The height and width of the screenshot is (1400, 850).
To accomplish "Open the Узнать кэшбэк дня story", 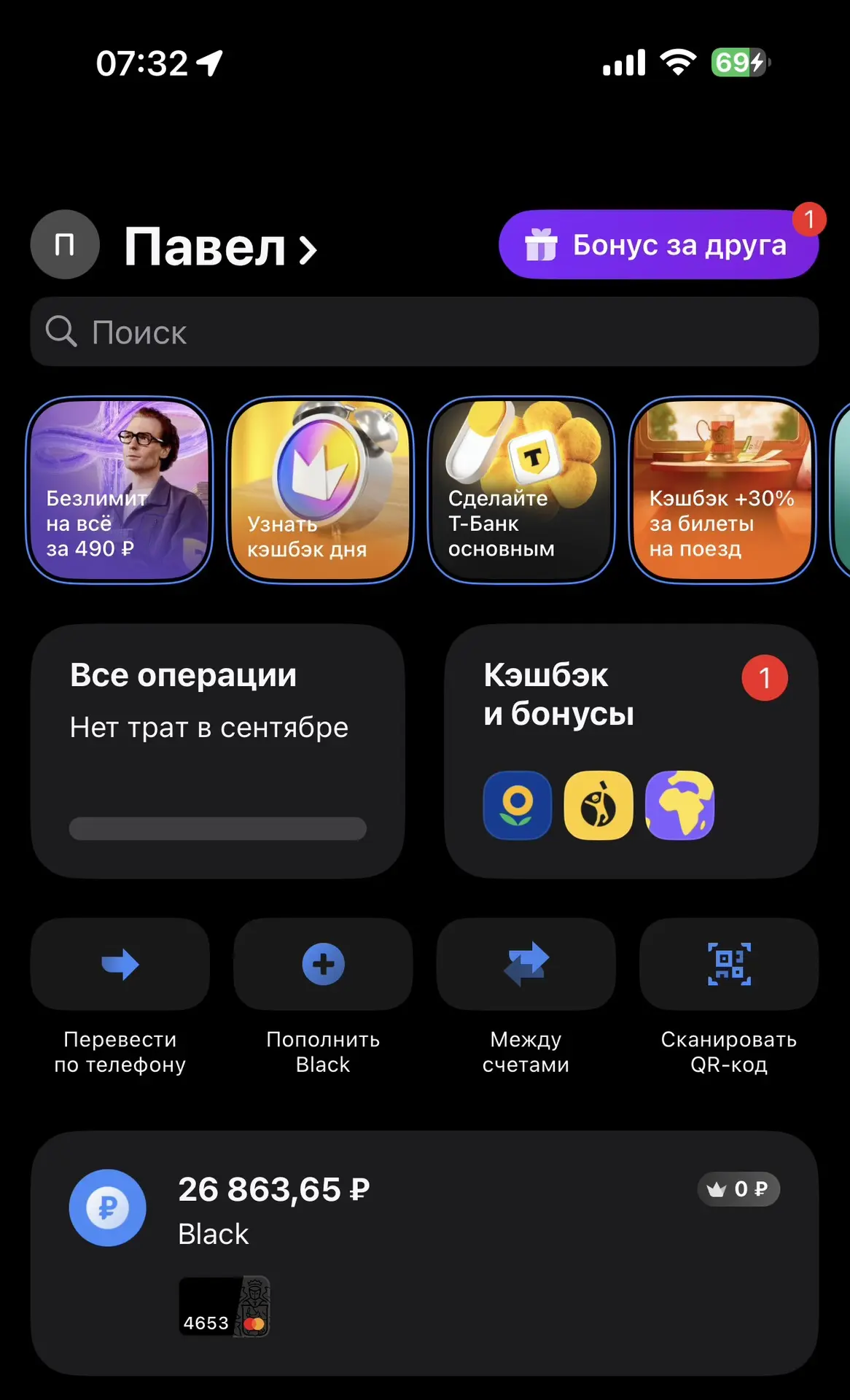I will (x=321, y=490).
